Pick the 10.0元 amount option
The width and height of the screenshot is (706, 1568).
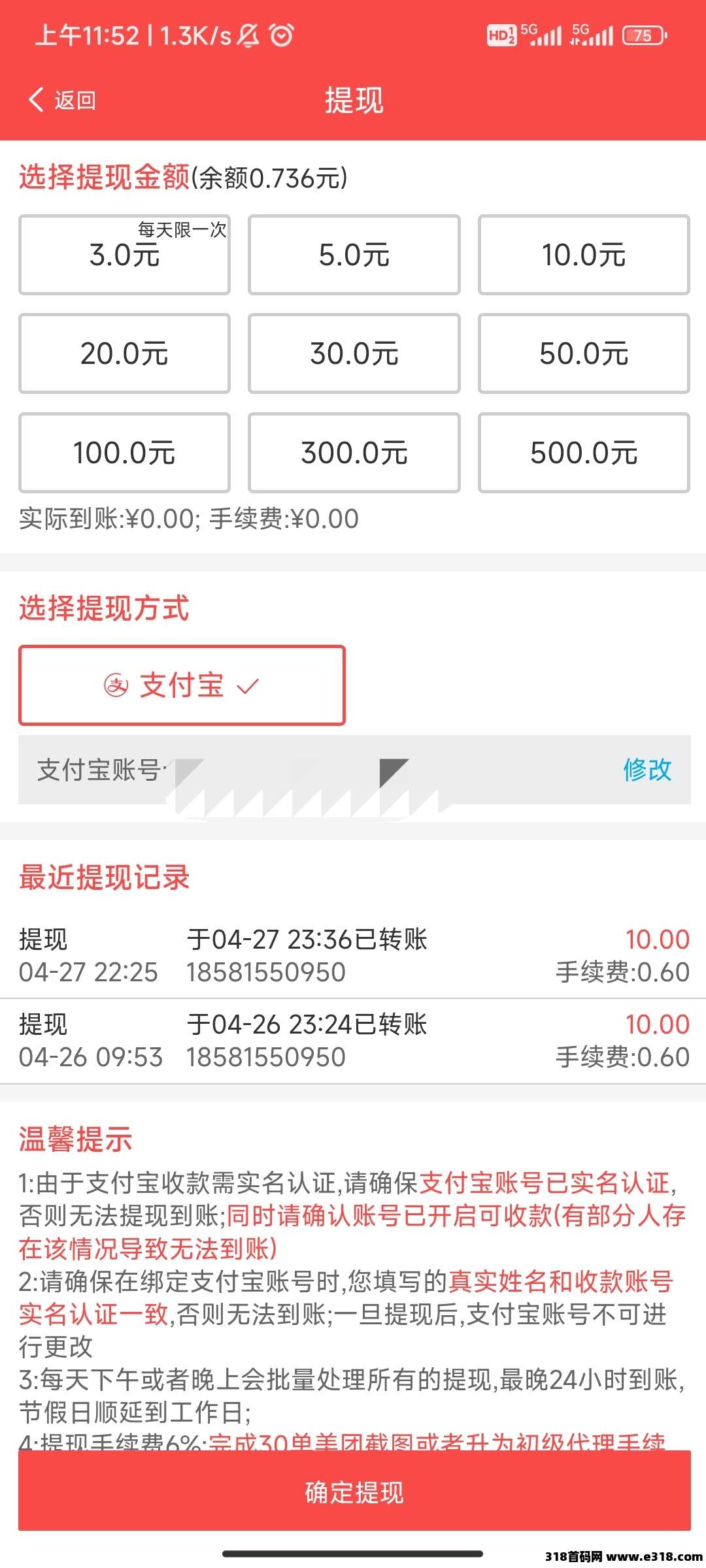tap(584, 255)
